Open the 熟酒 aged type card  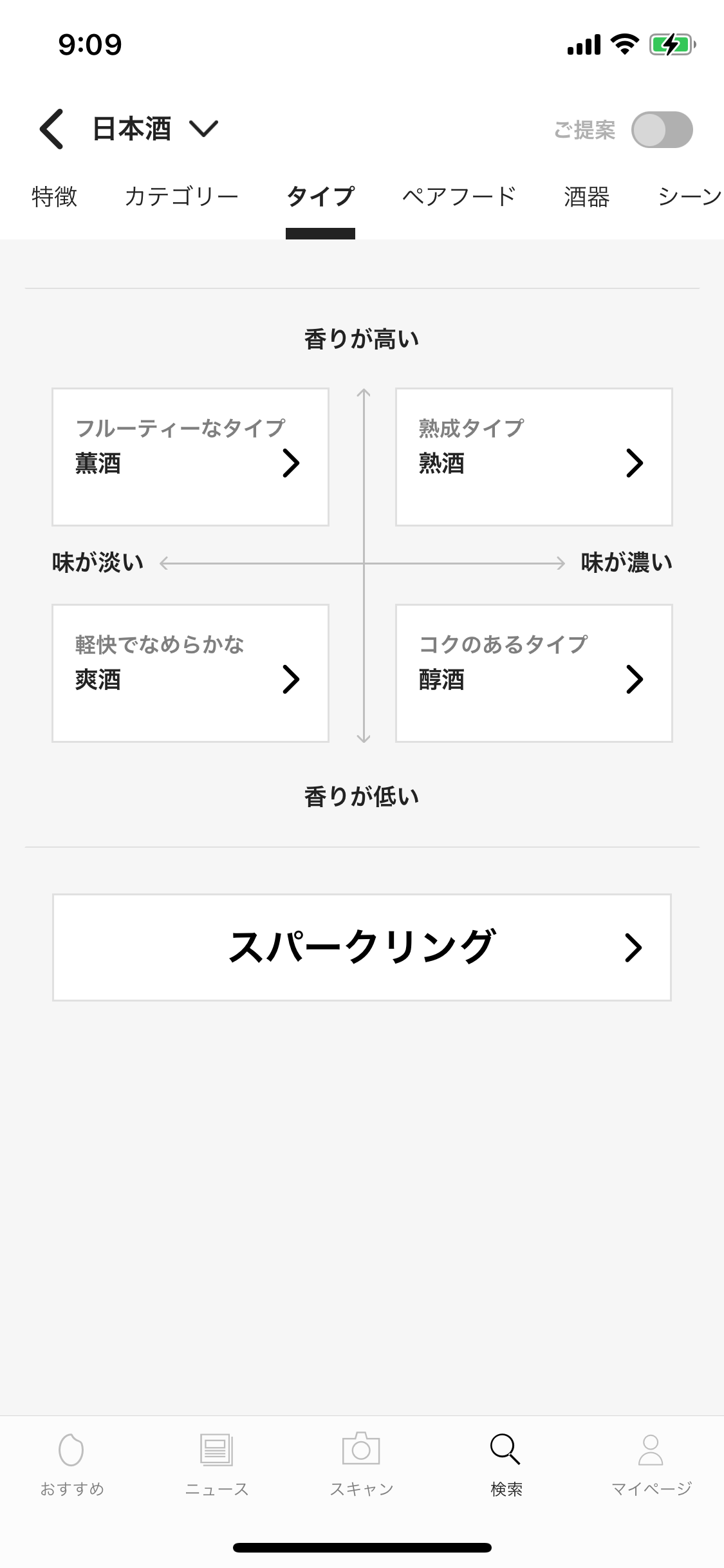(534, 457)
